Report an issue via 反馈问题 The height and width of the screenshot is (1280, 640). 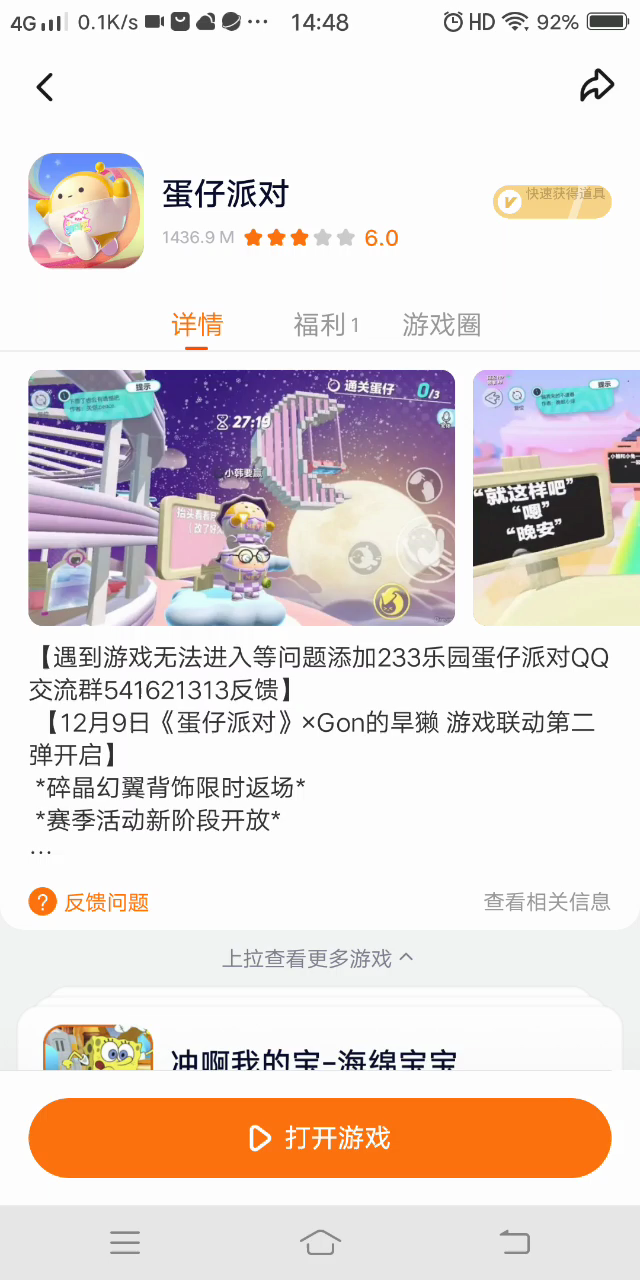tap(90, 902)
